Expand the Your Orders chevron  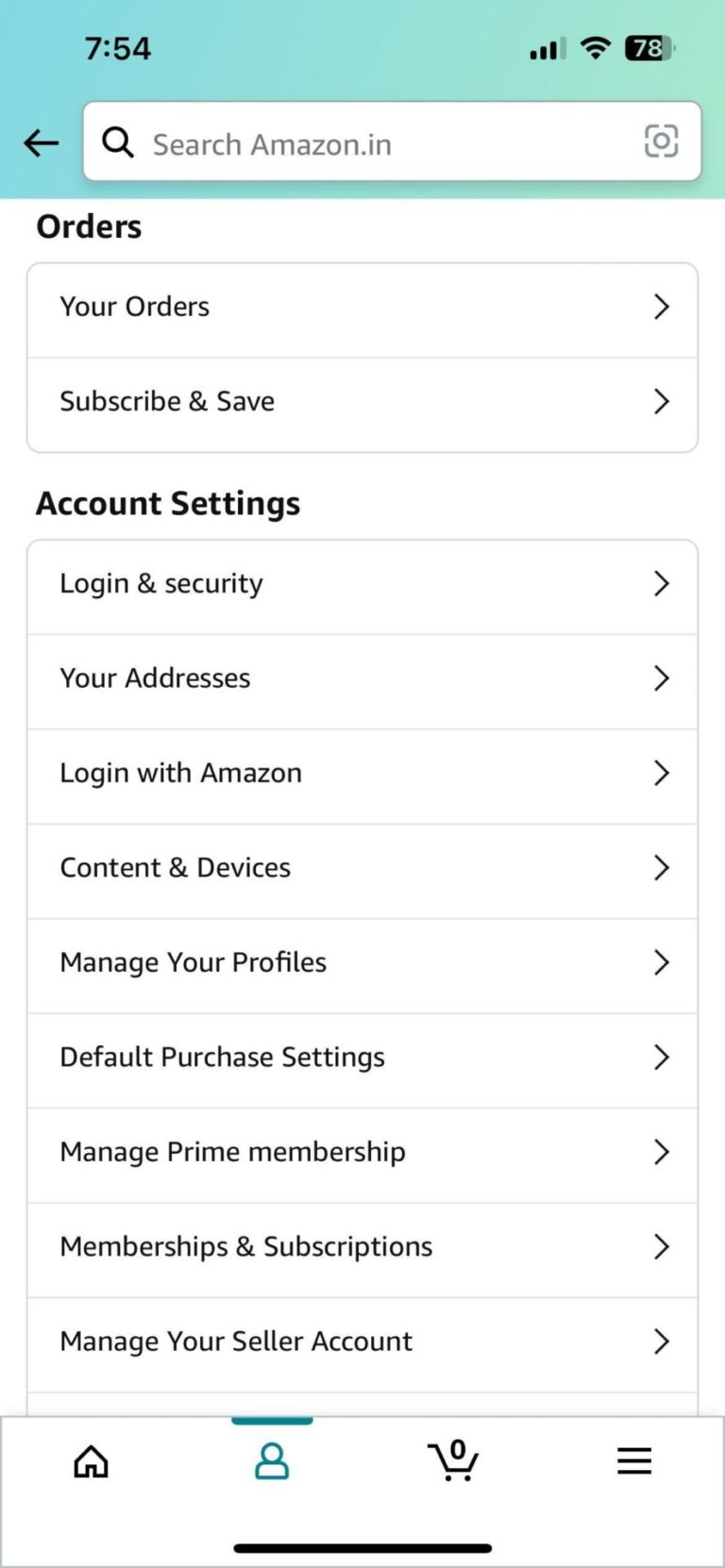[x=661, y=307]
